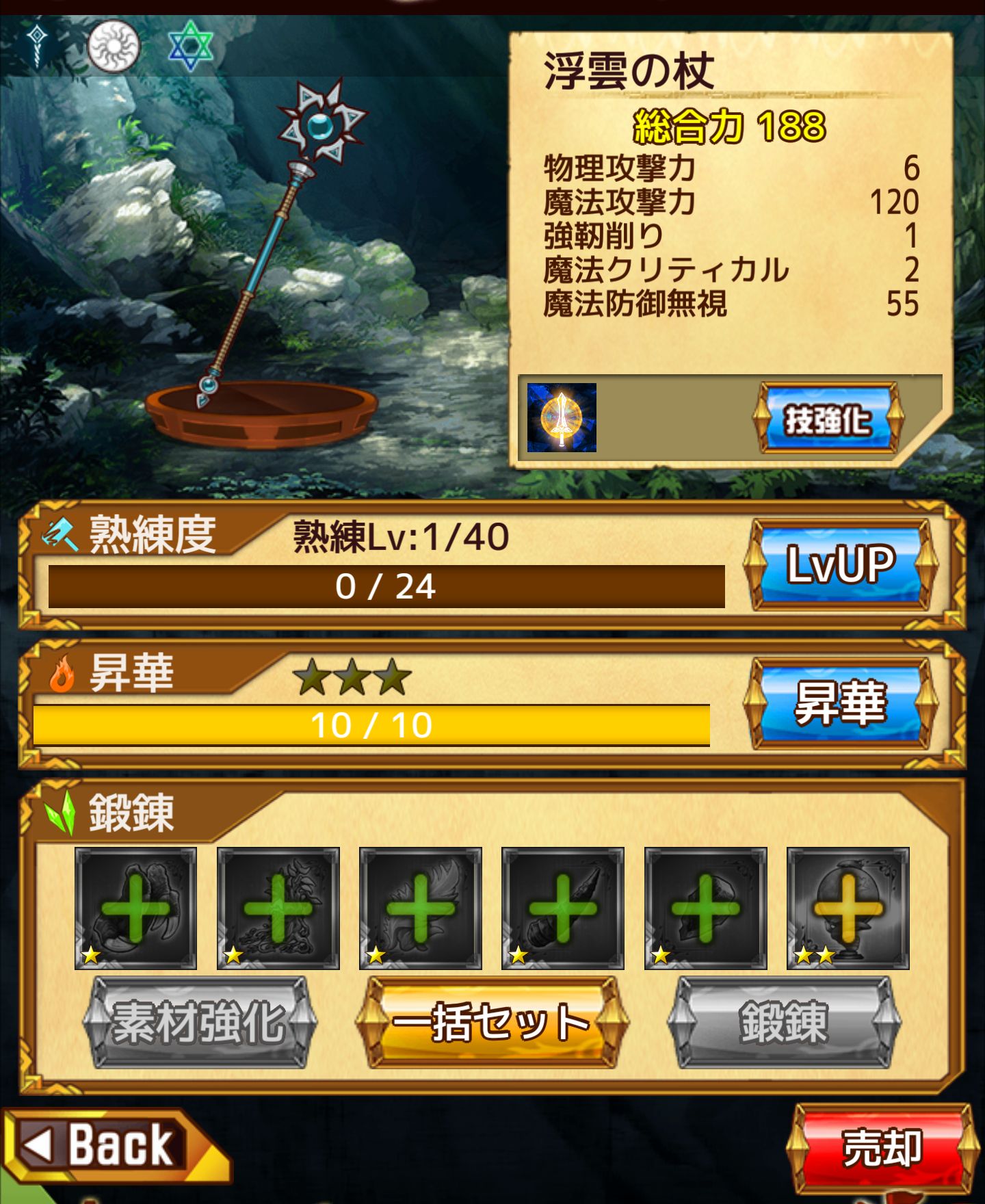Open the weapon skill icon
This screenshot has height=1204, width=985.
562,418
